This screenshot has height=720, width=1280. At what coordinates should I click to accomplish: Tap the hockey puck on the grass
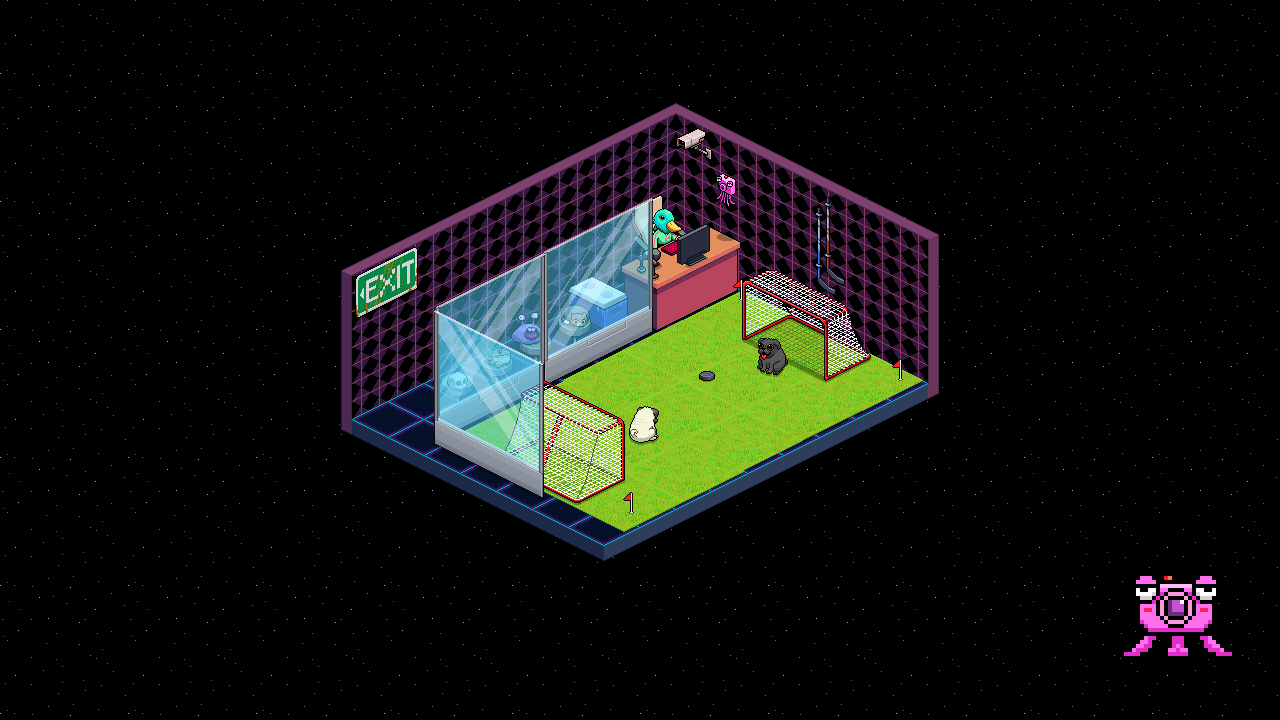pyautogui.click(x=707, y=376)
